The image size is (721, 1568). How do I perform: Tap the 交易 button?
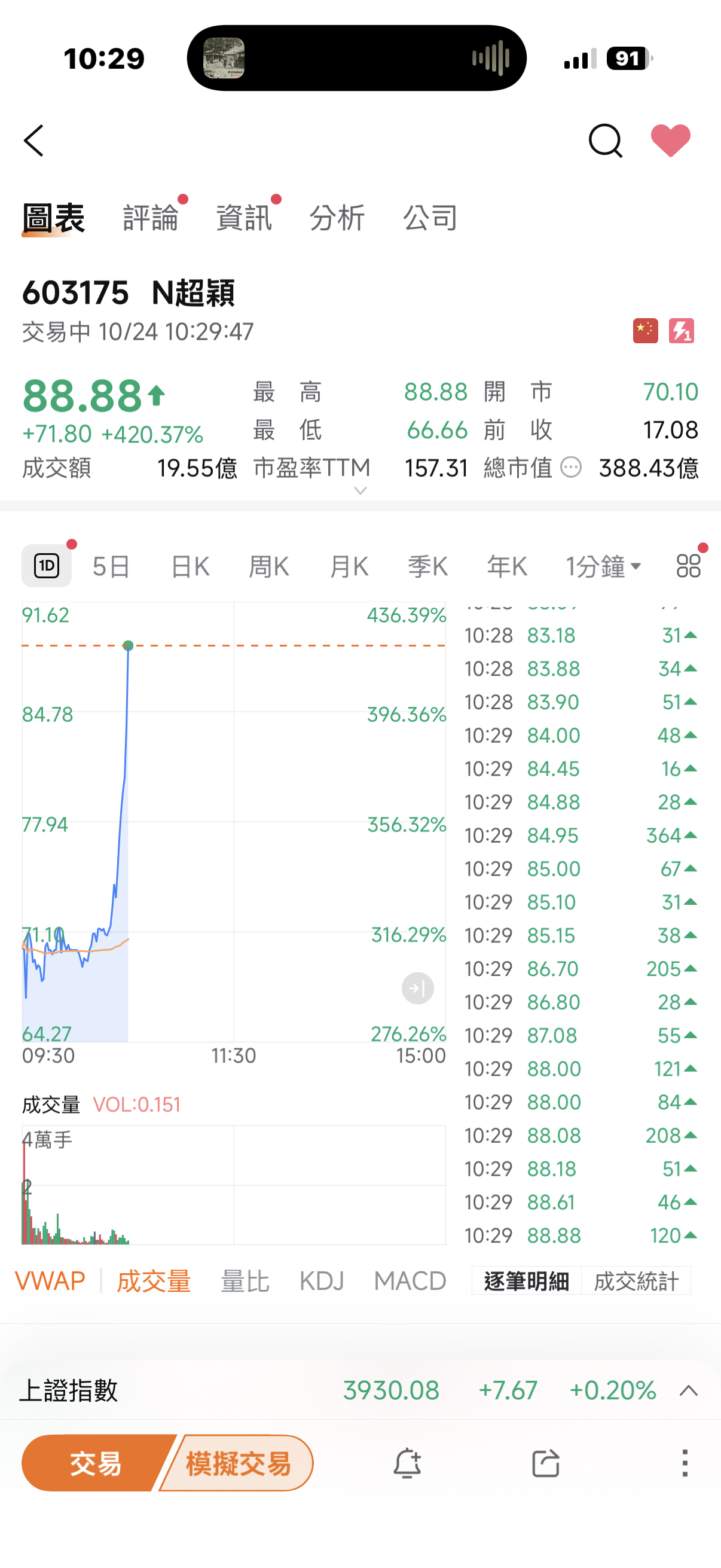96,1463
